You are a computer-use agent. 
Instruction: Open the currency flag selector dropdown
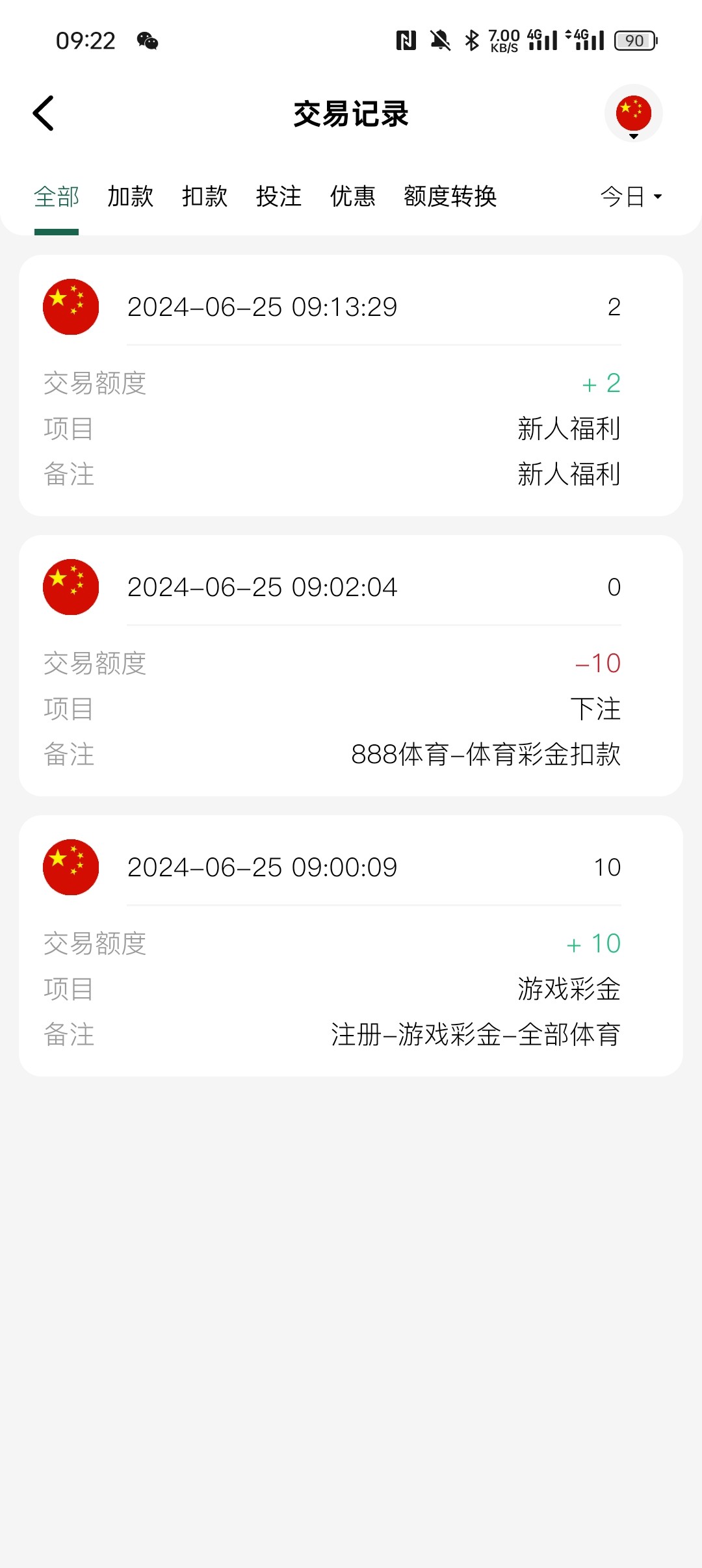coord(633,114)
